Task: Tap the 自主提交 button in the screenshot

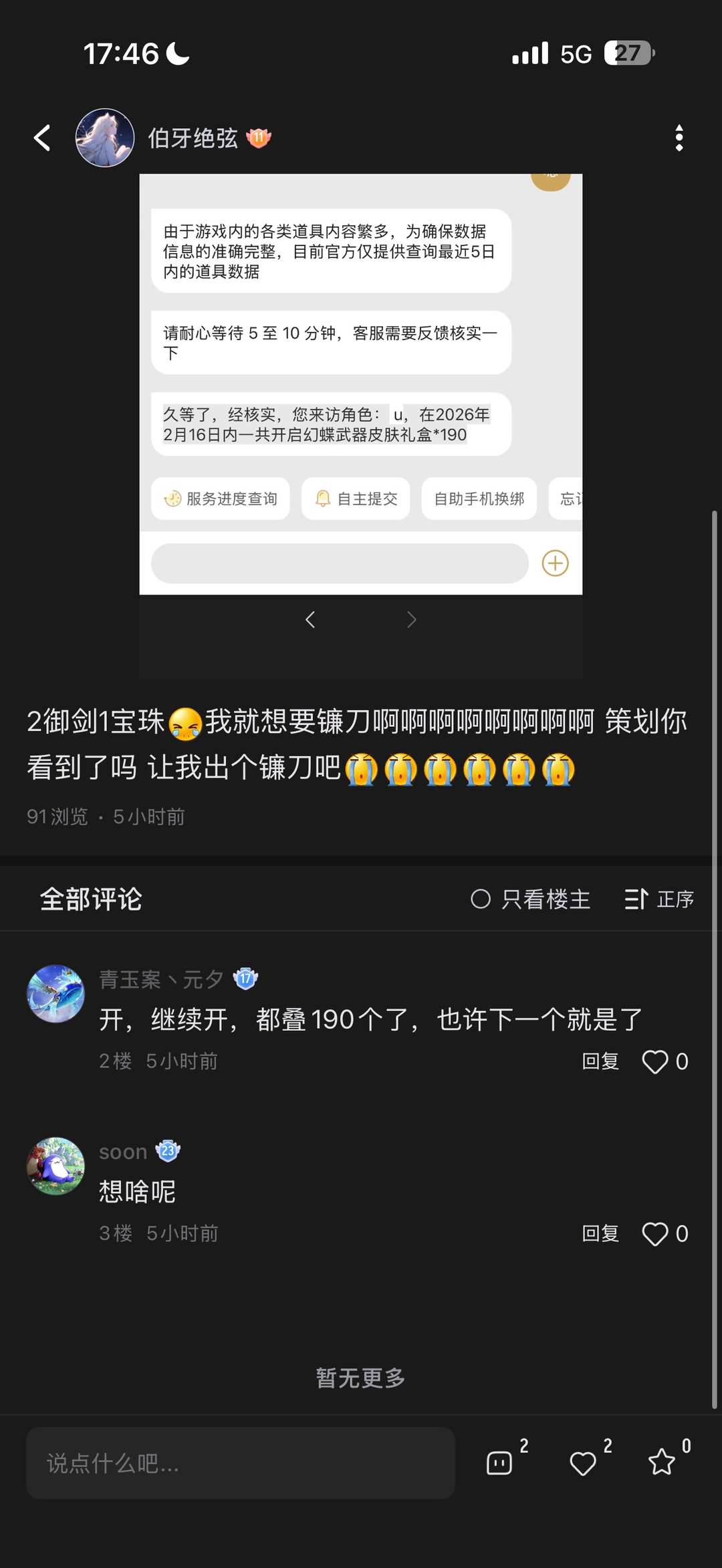Action: point(355,498)
